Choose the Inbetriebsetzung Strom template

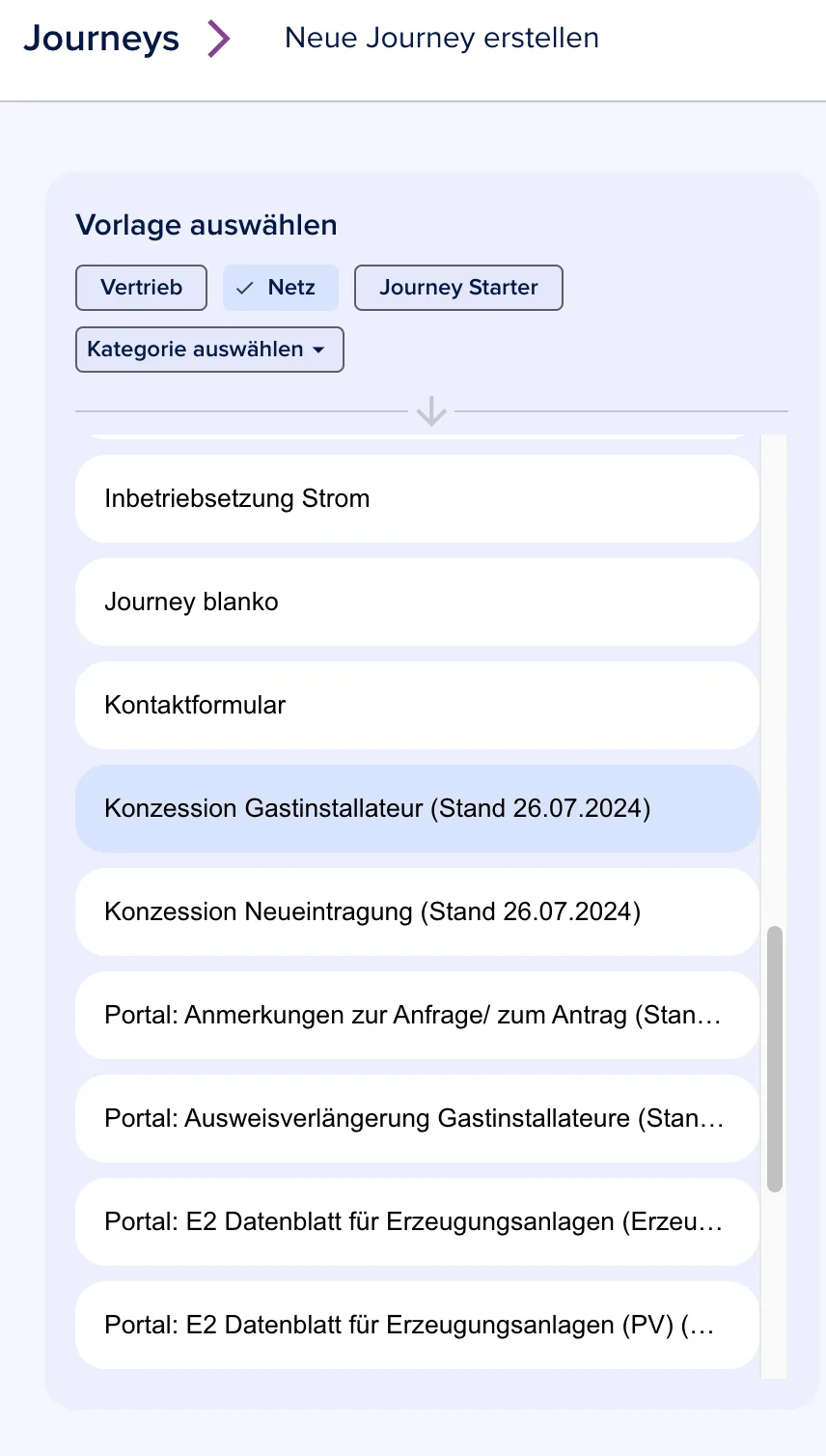417,499
